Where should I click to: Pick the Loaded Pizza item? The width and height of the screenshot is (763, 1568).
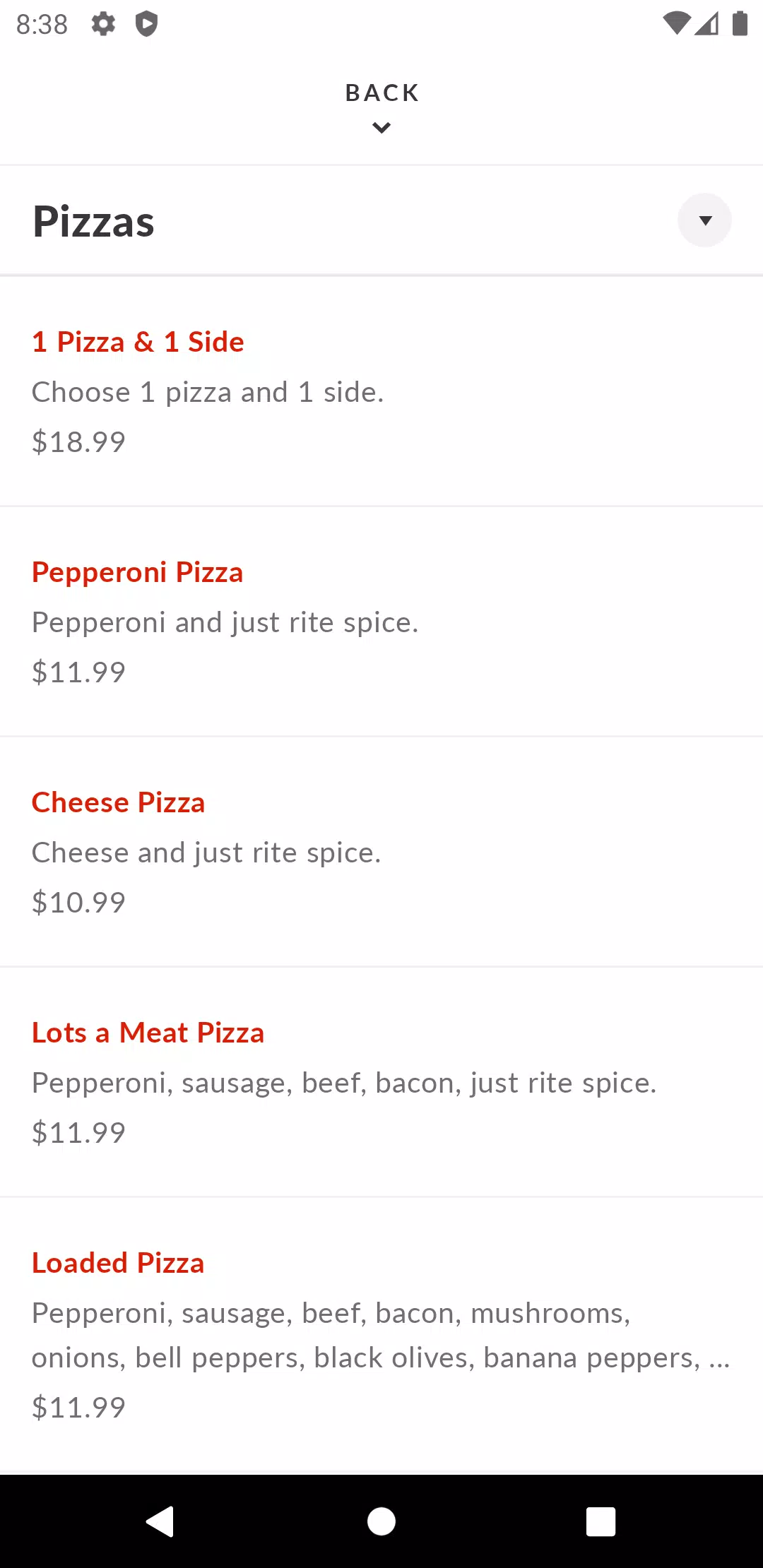381,1335
